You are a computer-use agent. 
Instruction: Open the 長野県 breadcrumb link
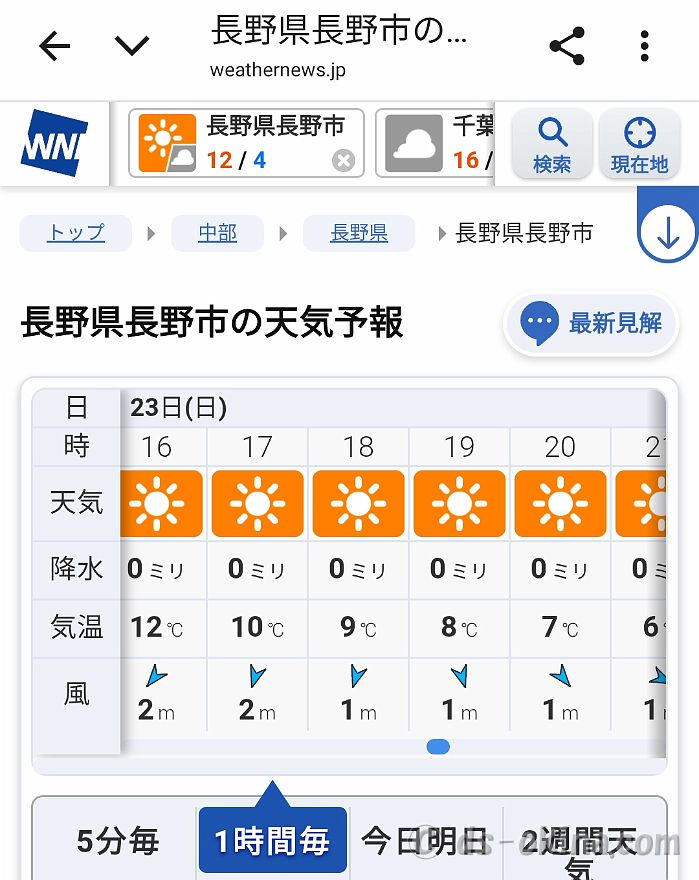tap(359, 233)
